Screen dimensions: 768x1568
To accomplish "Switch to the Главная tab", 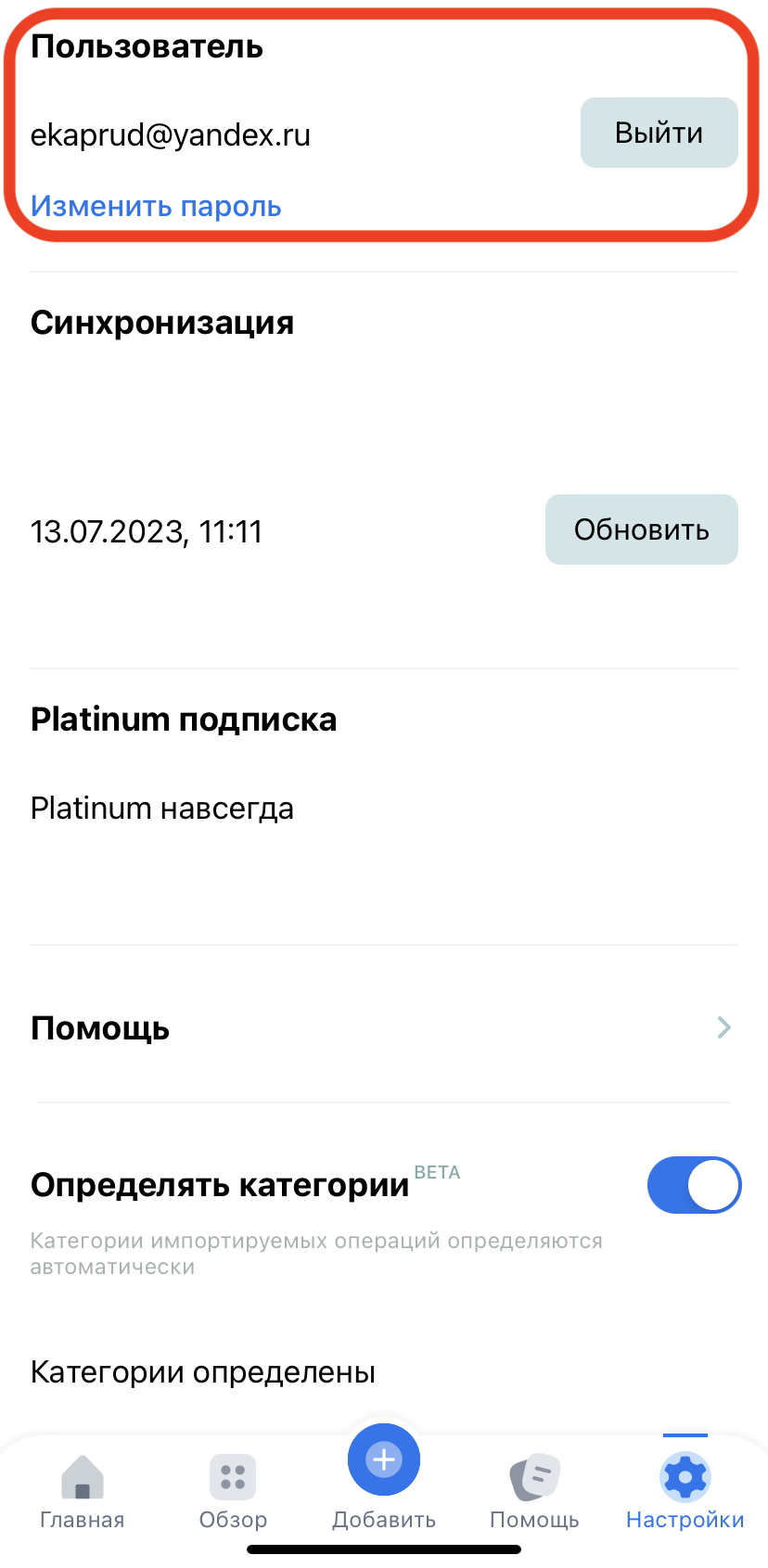I will [82, 1491].
